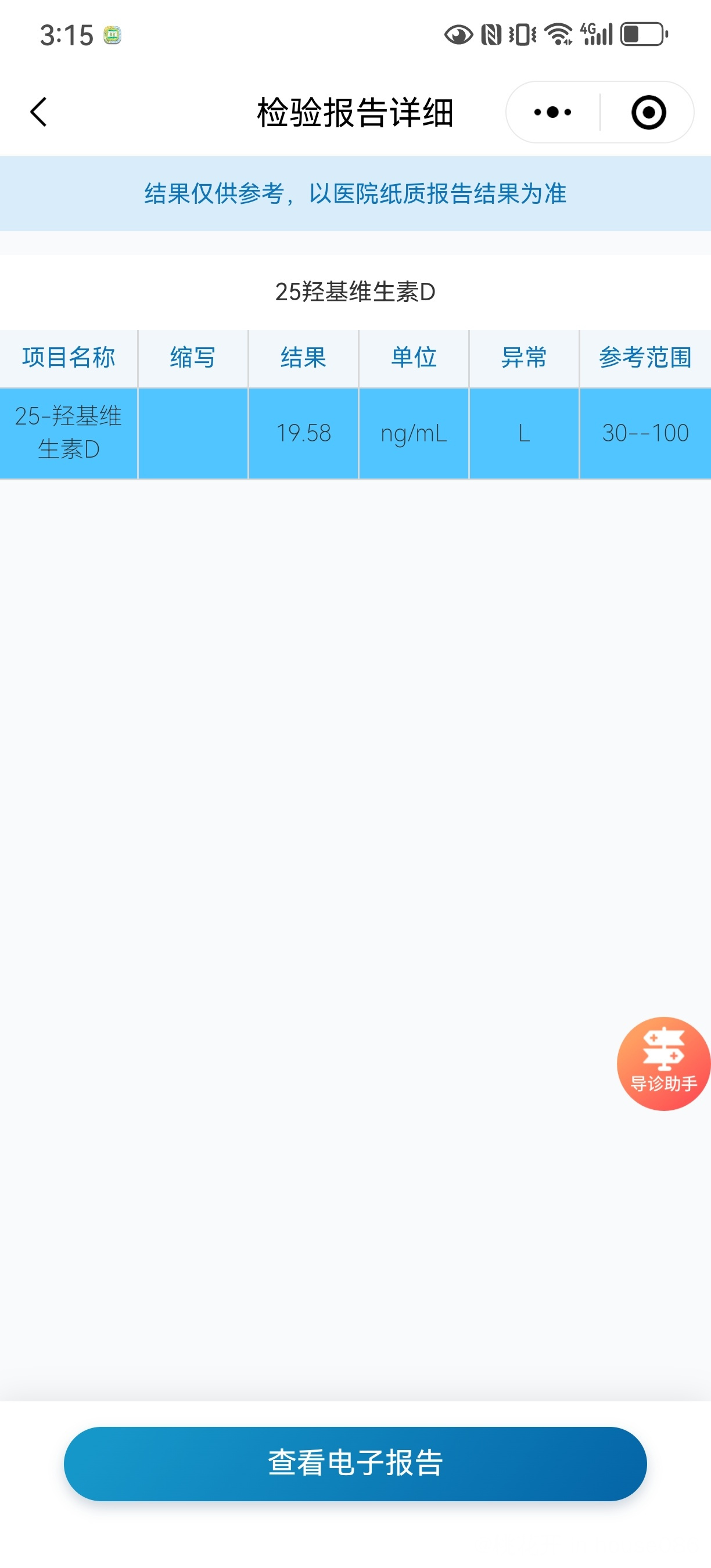
Task: Close the mini program with the circle button
Action: [648, 112]
